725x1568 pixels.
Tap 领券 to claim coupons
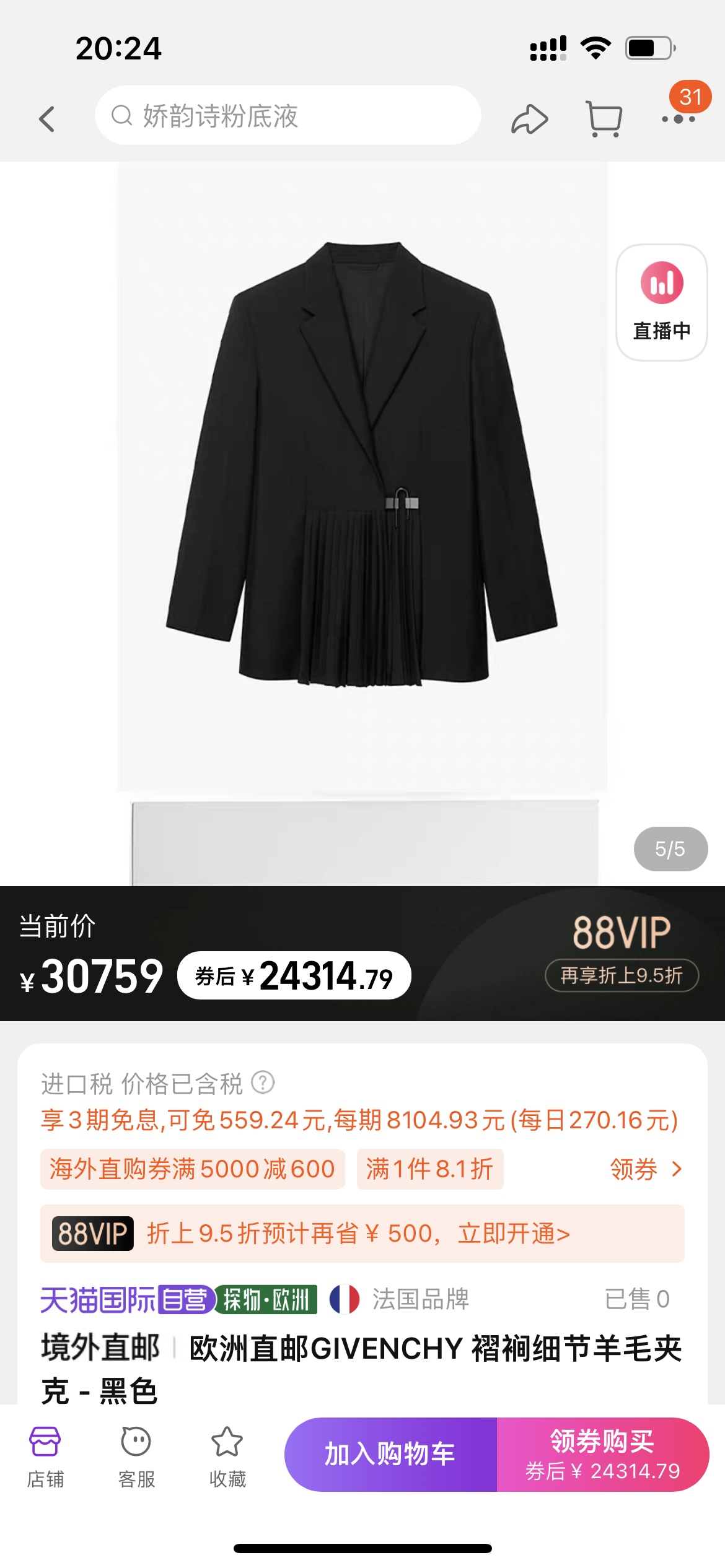coord(646,1169)
